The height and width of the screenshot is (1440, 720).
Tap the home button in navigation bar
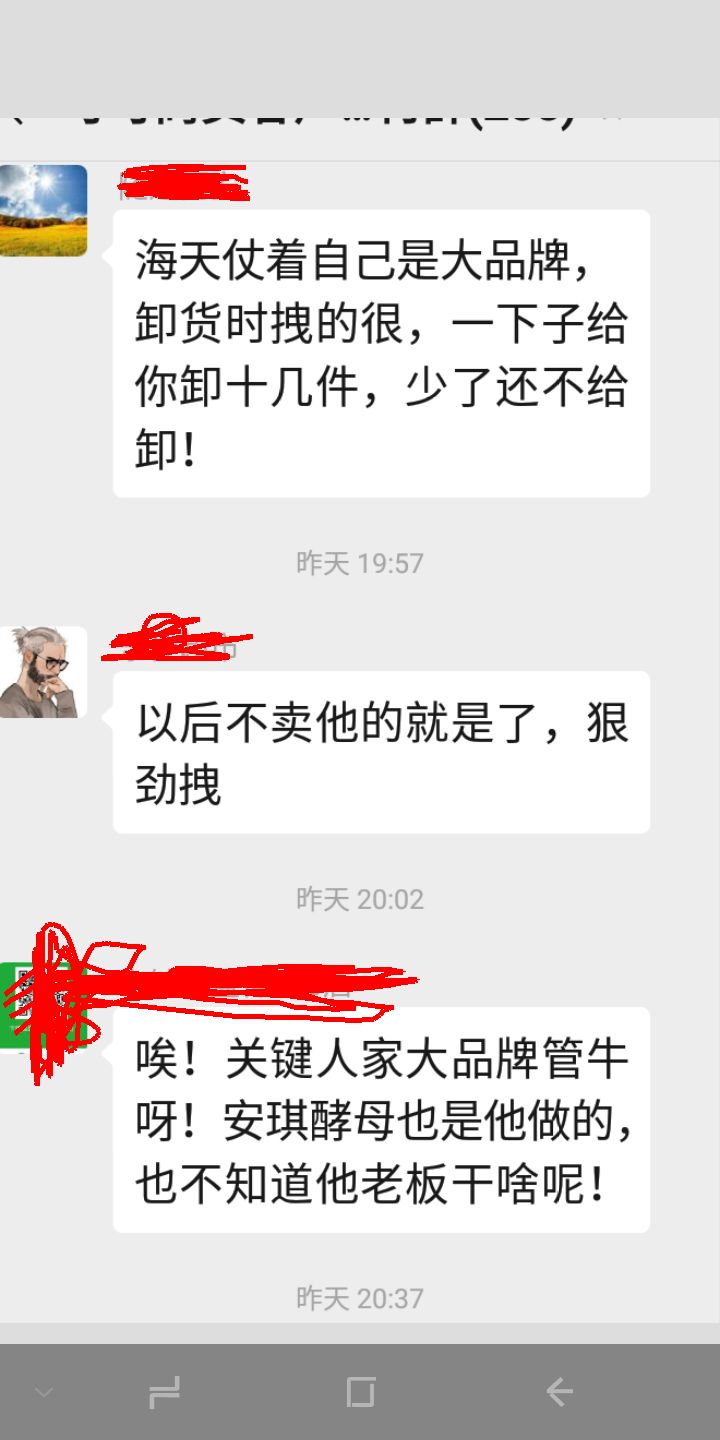point(360,1391)
